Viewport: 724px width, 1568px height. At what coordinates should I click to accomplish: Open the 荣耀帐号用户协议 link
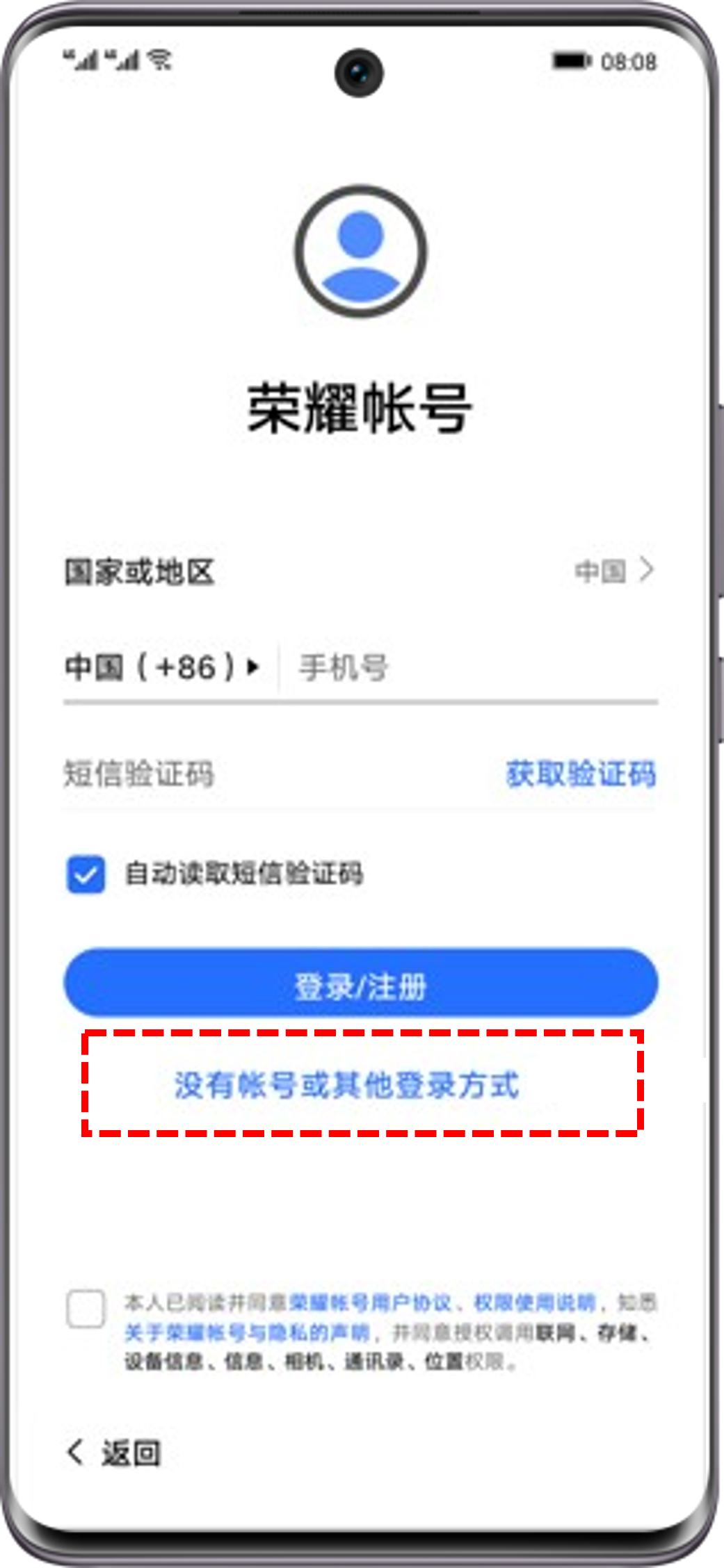pyautogui.click(x=370, y=1302)
